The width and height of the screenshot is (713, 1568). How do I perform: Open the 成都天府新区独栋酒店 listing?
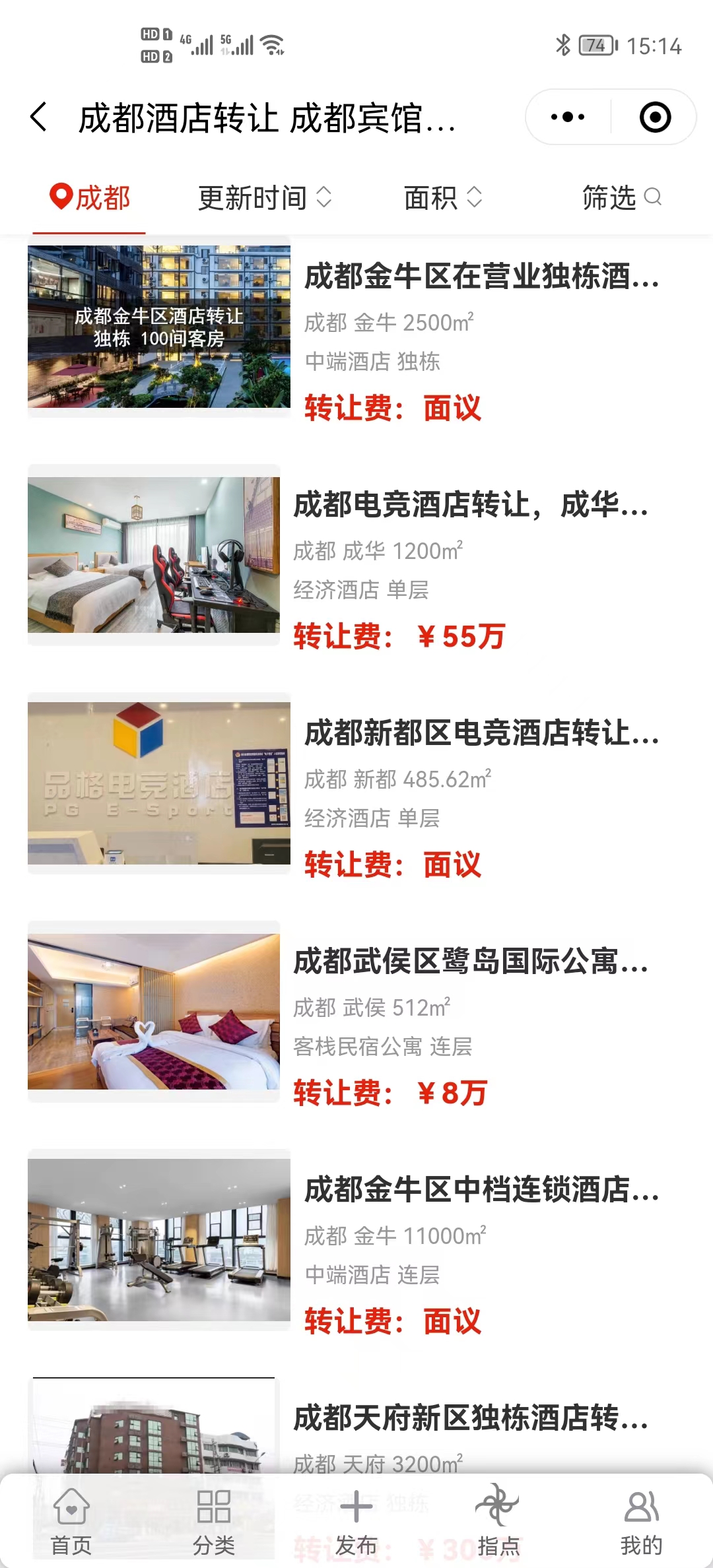pos(470,1418)
